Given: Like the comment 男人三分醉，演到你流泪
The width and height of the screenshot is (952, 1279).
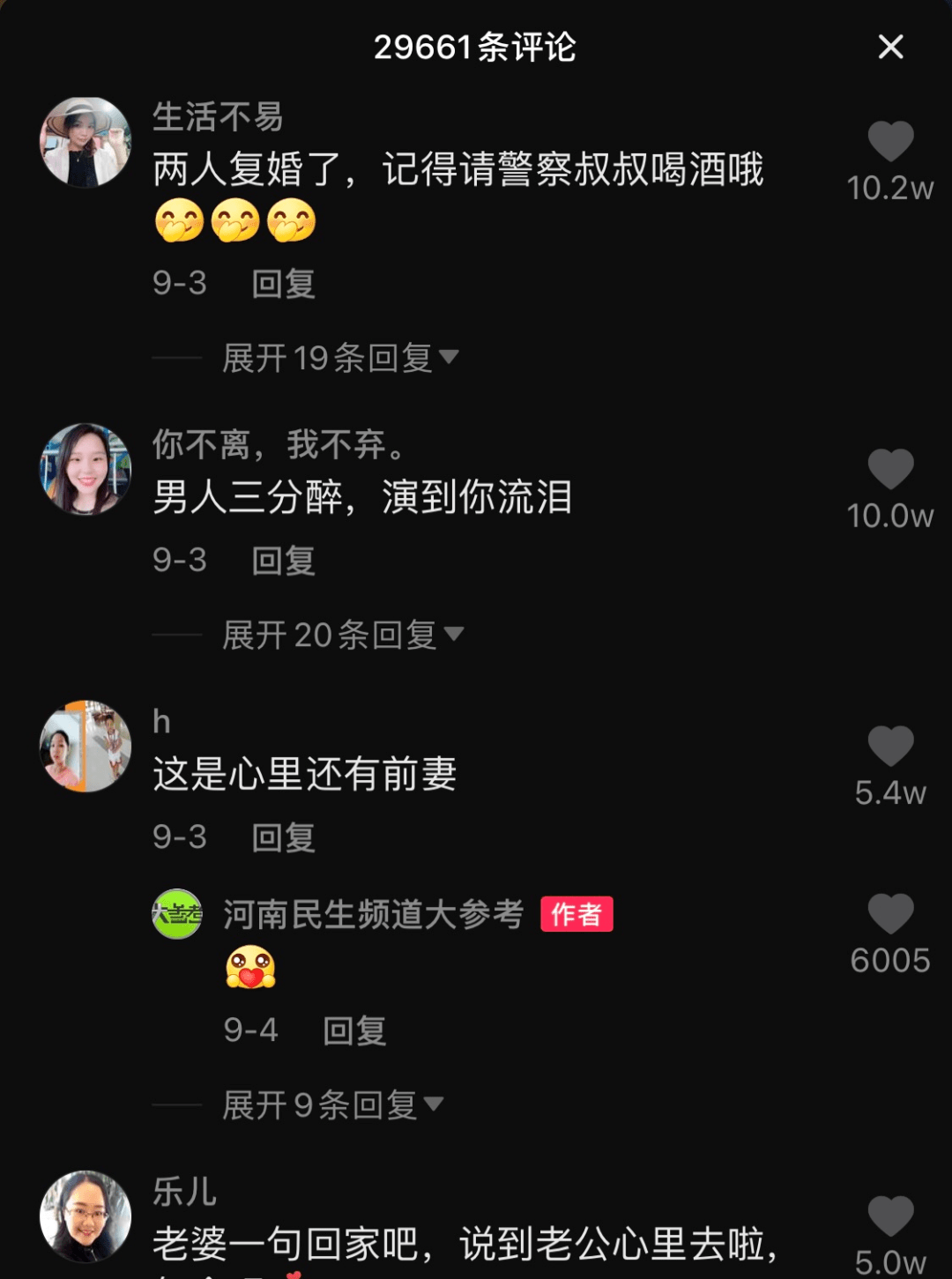Looking at the screenshot, I should pyautogui.click(x=890, y=469).
